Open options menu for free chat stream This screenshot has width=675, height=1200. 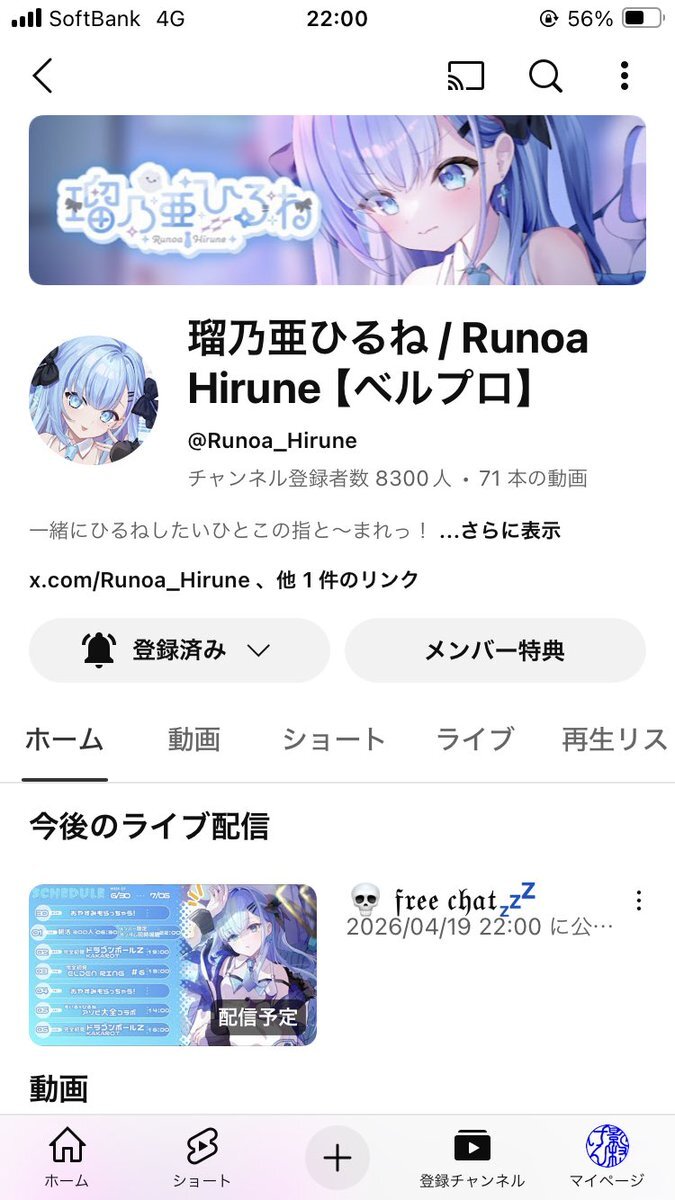pos(639,901)
